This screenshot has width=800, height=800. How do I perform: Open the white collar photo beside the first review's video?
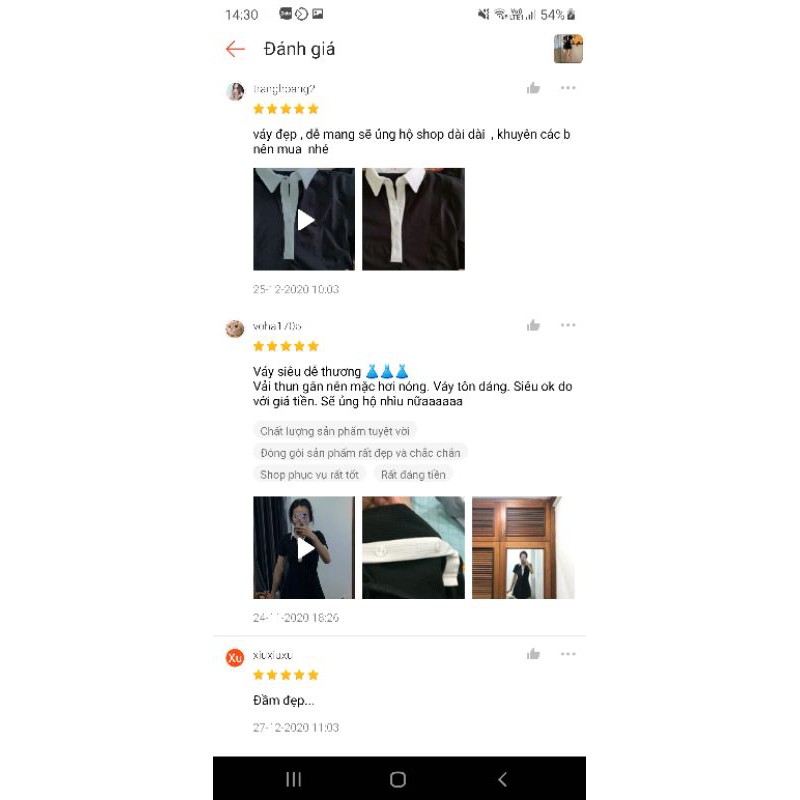413,219
